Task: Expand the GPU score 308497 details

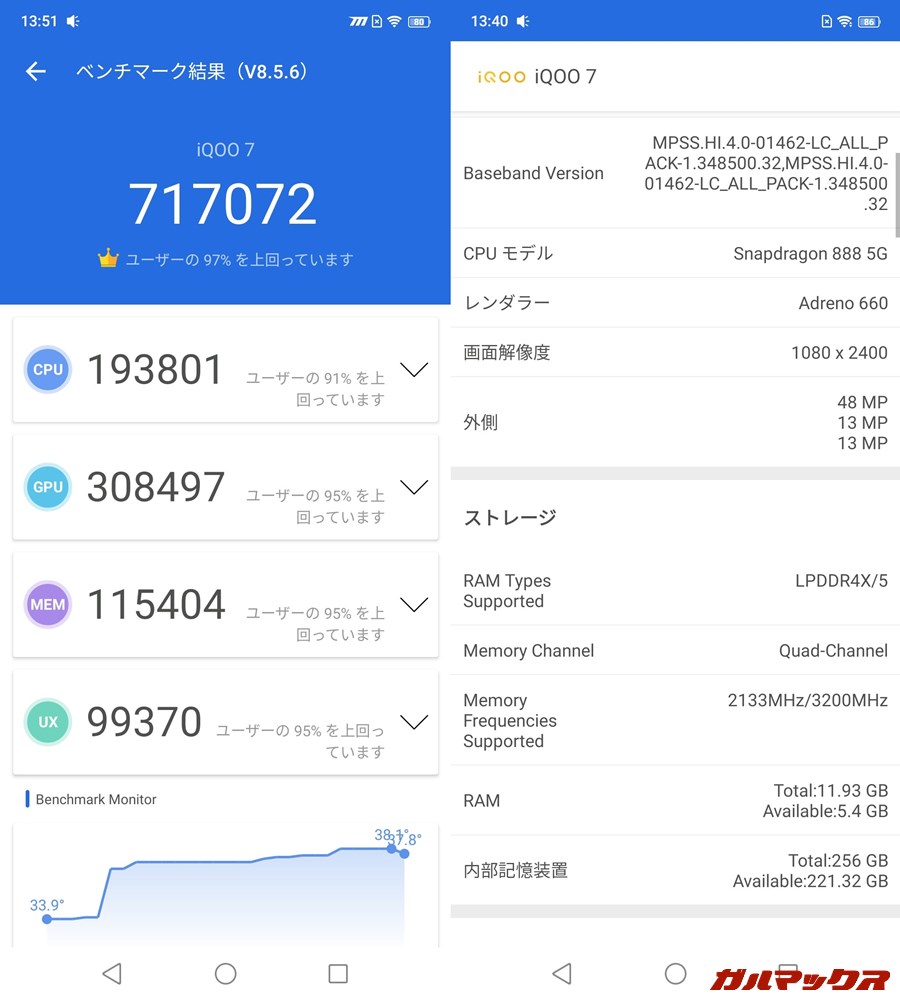Action: [414, 487]
